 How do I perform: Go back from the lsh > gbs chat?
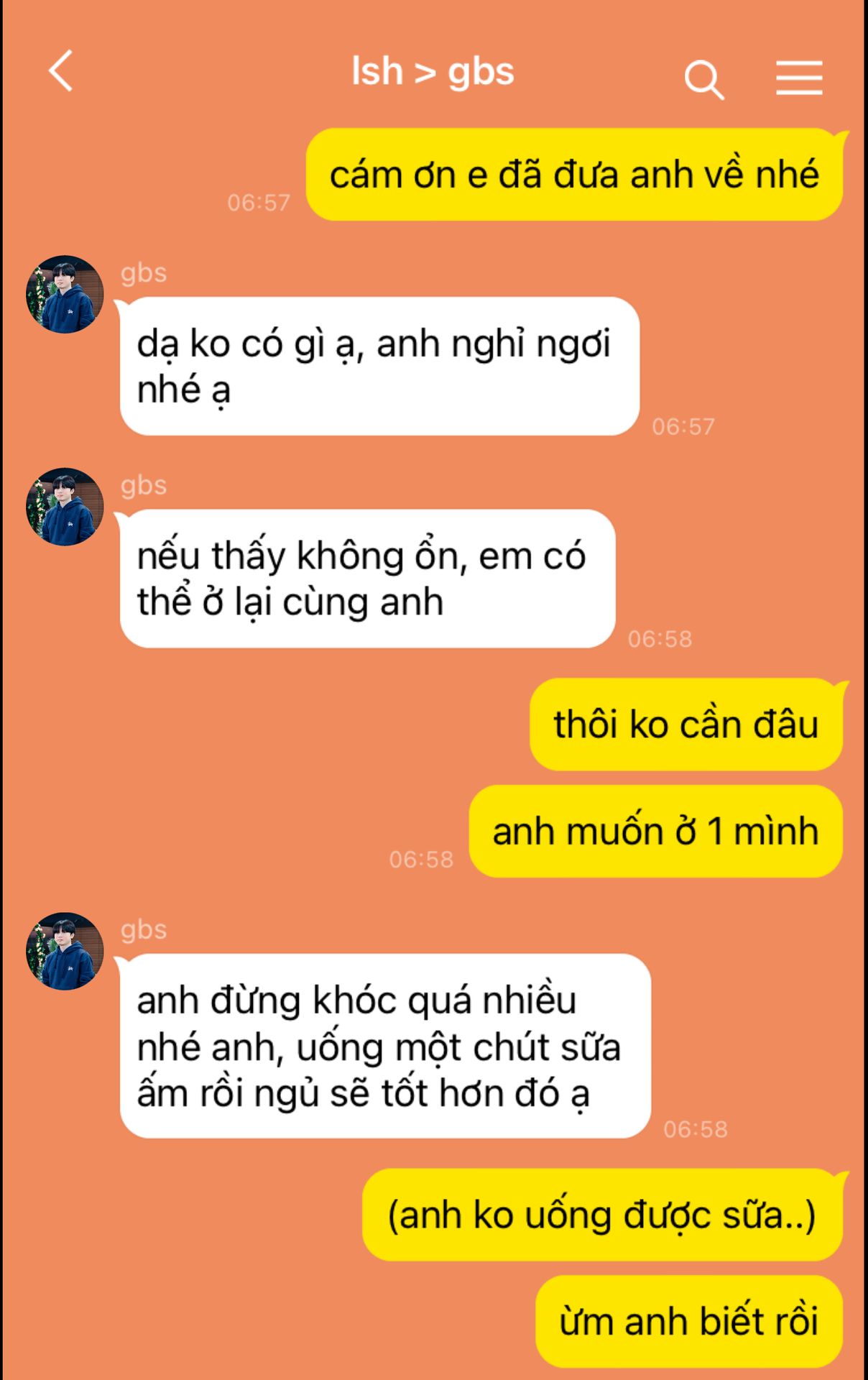pyautogui.click(x=61, y=71)
